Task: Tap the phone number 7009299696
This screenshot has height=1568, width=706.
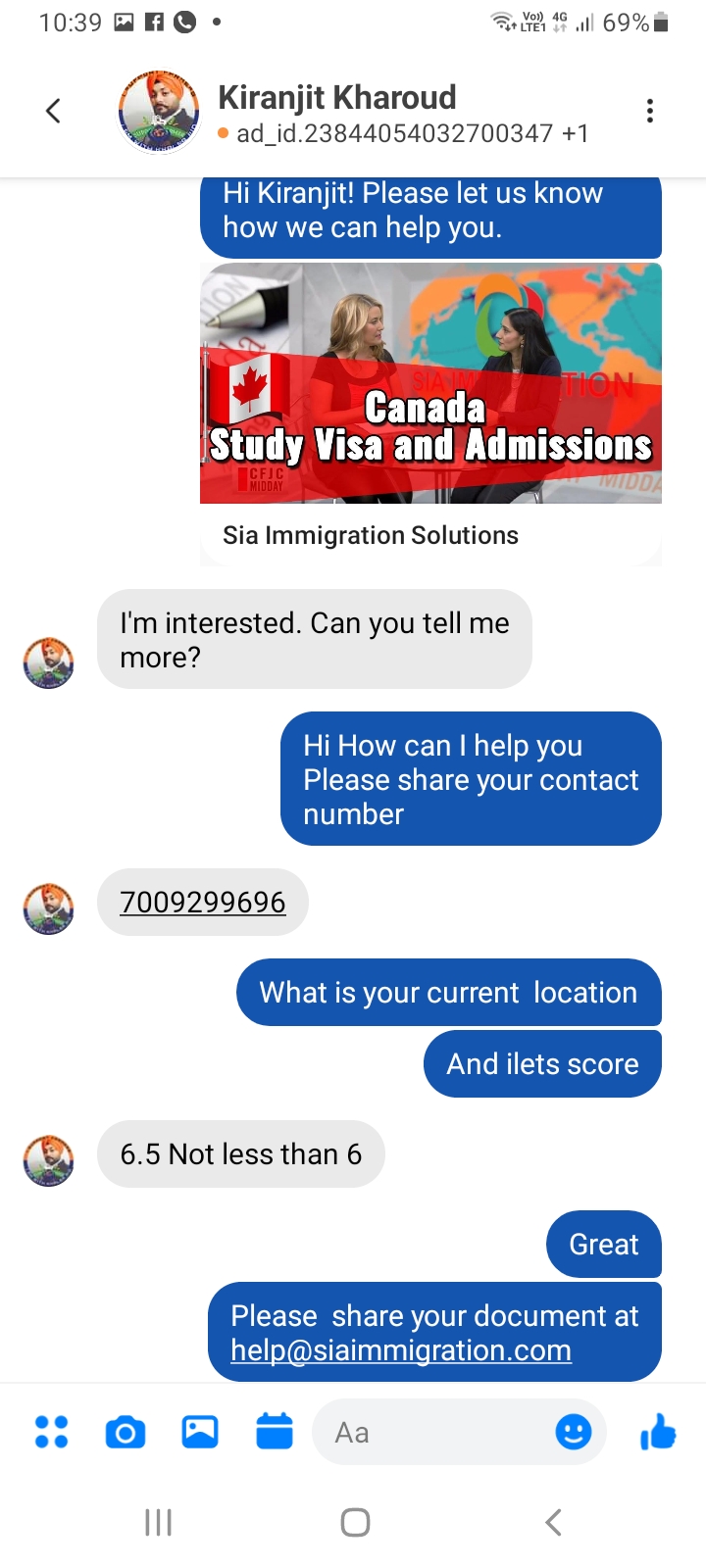Action: point(203,902)
